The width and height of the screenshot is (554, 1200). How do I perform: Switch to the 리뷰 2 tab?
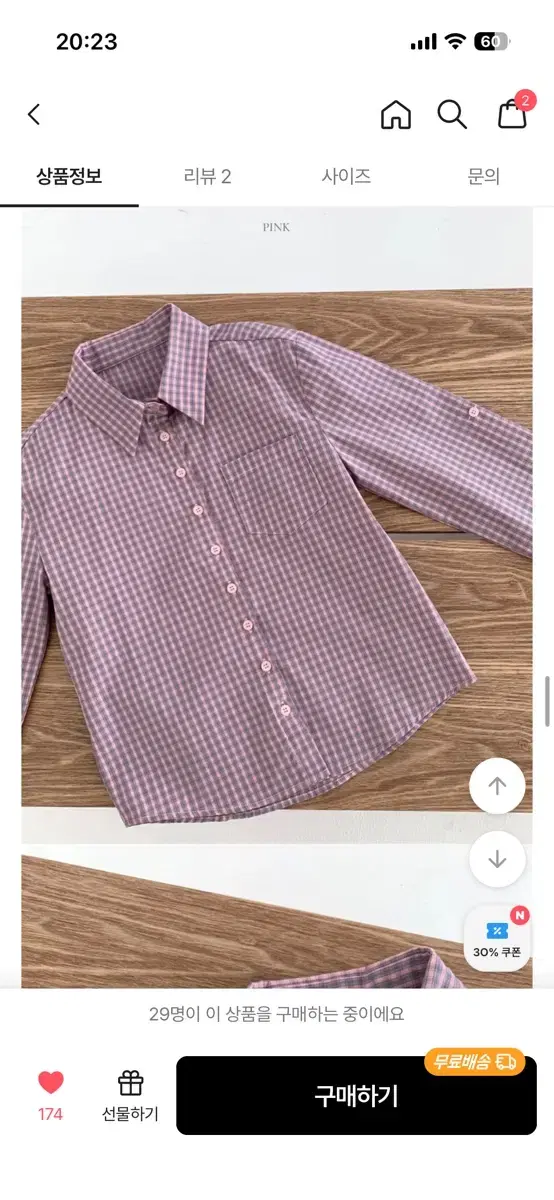coord(207,177)
